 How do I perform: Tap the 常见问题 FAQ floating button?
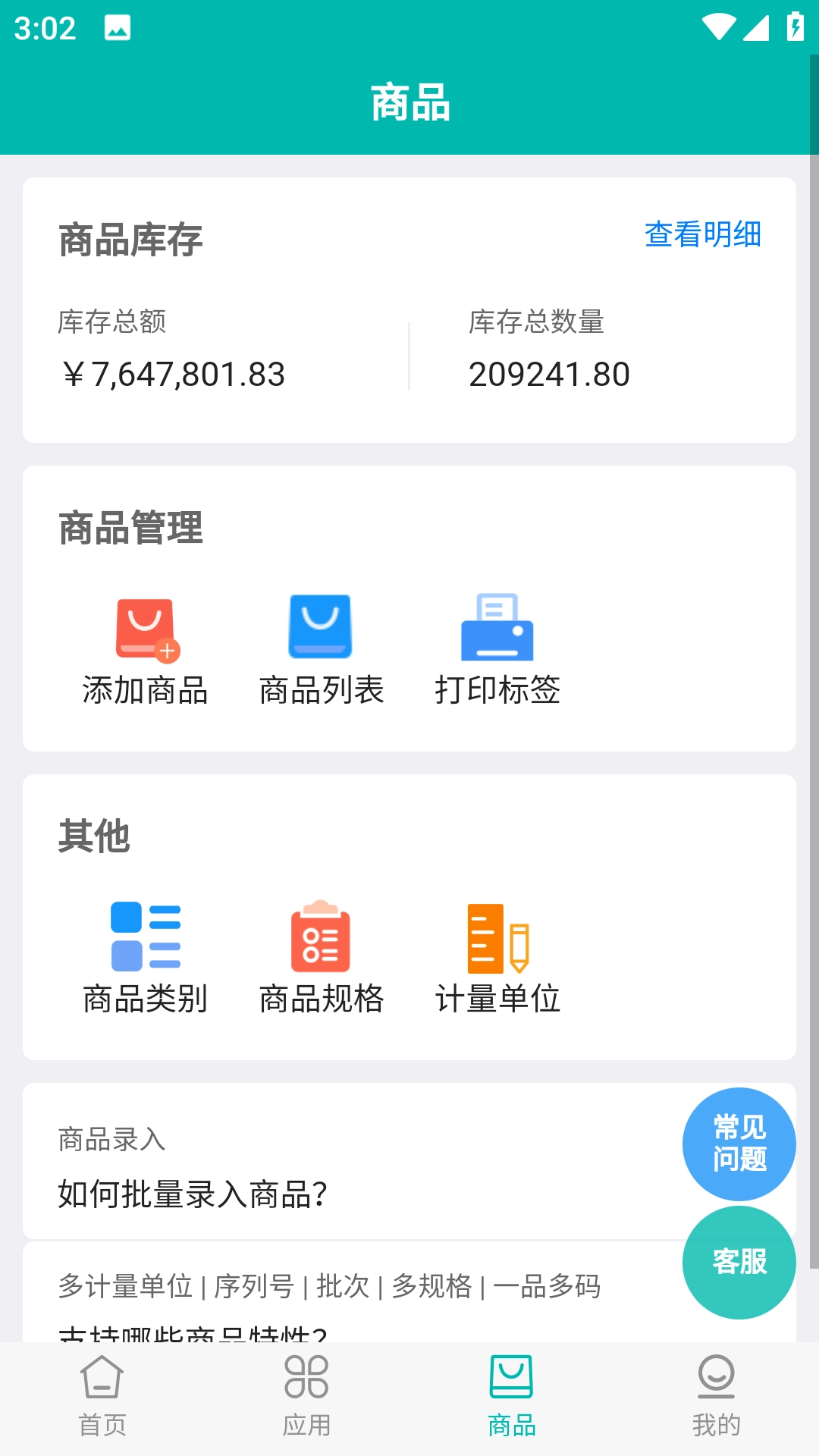click(x=739, y=1144)
